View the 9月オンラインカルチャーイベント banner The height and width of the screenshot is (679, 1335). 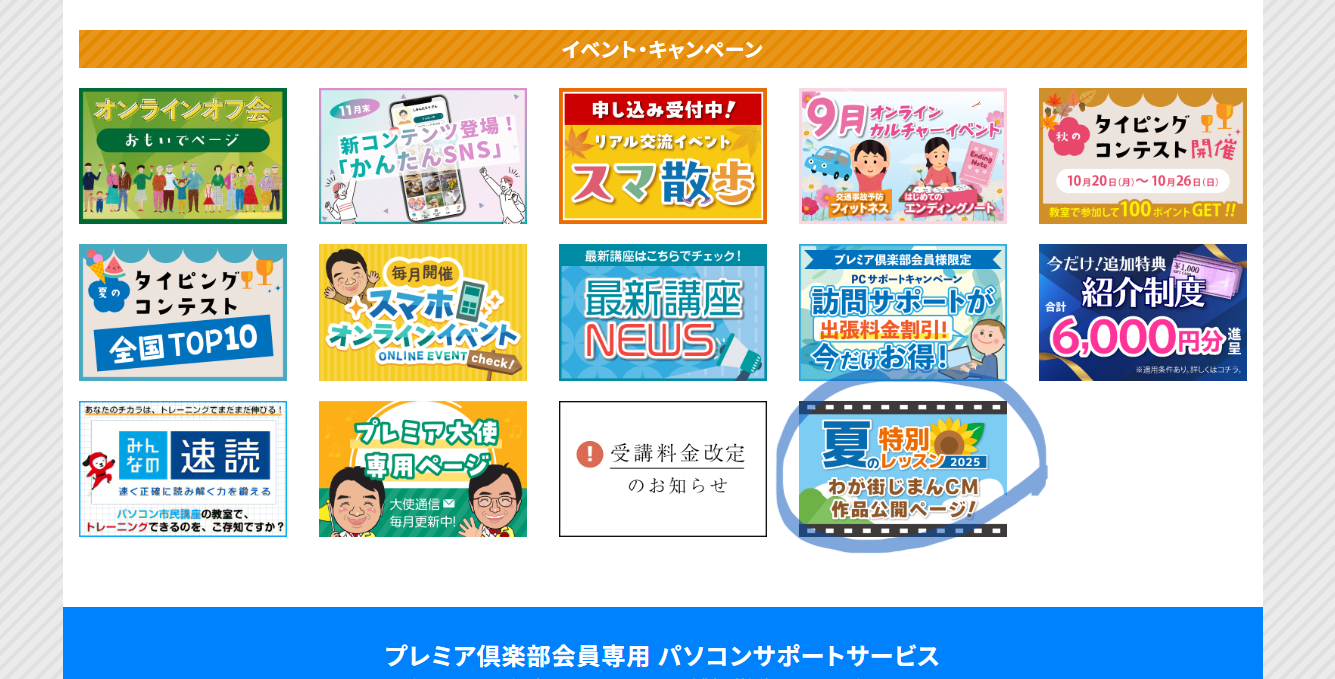coord(903,156)
